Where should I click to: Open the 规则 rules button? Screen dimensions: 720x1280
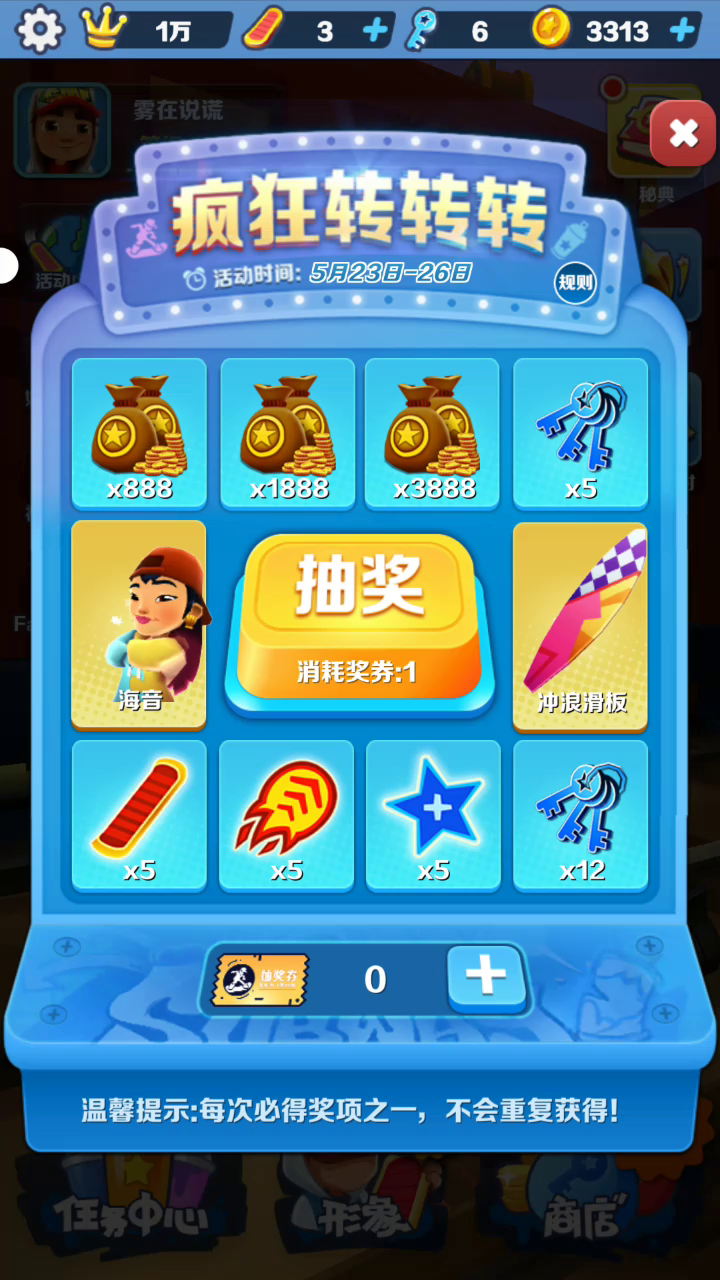[575, 283]
